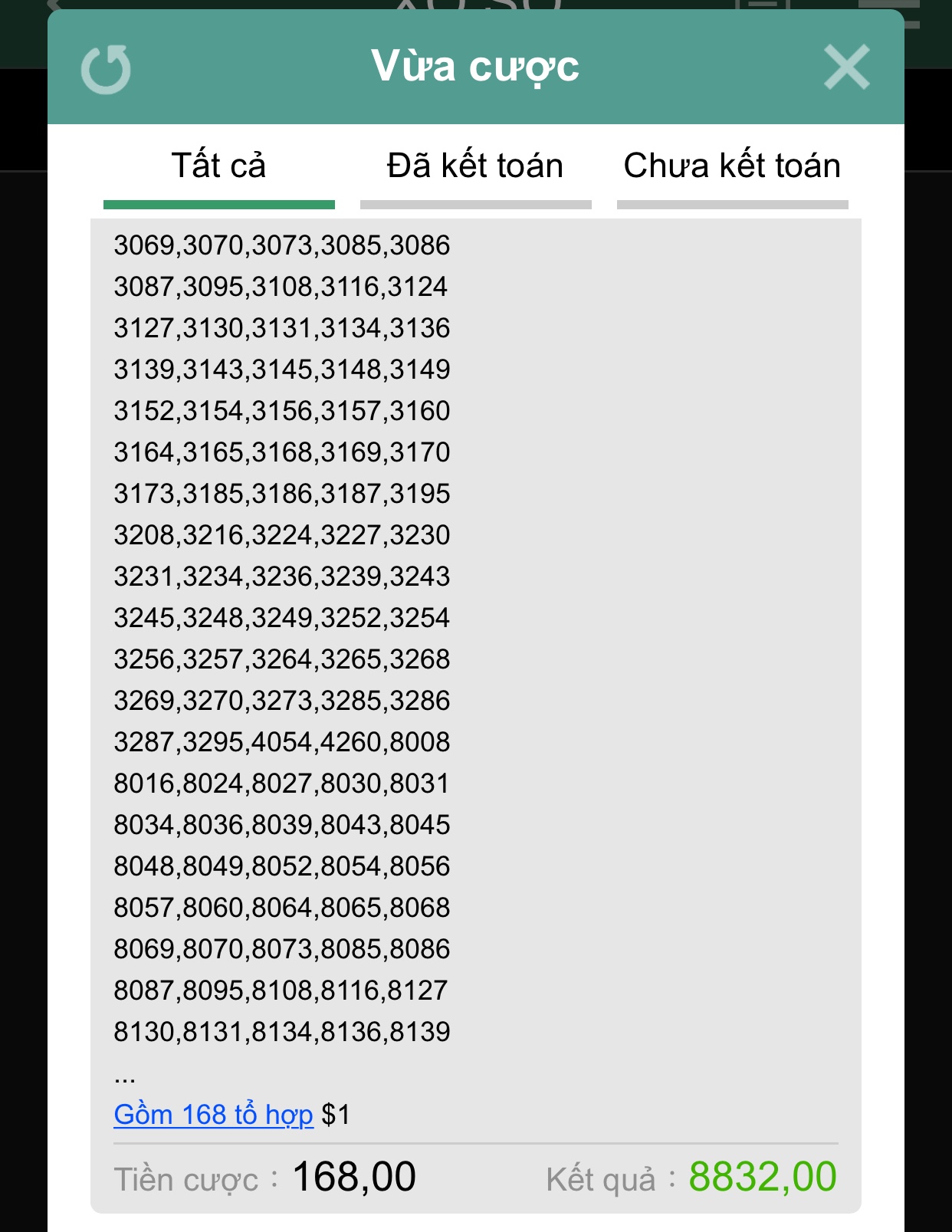Switch to the Tất cả tab

(218, 166)
